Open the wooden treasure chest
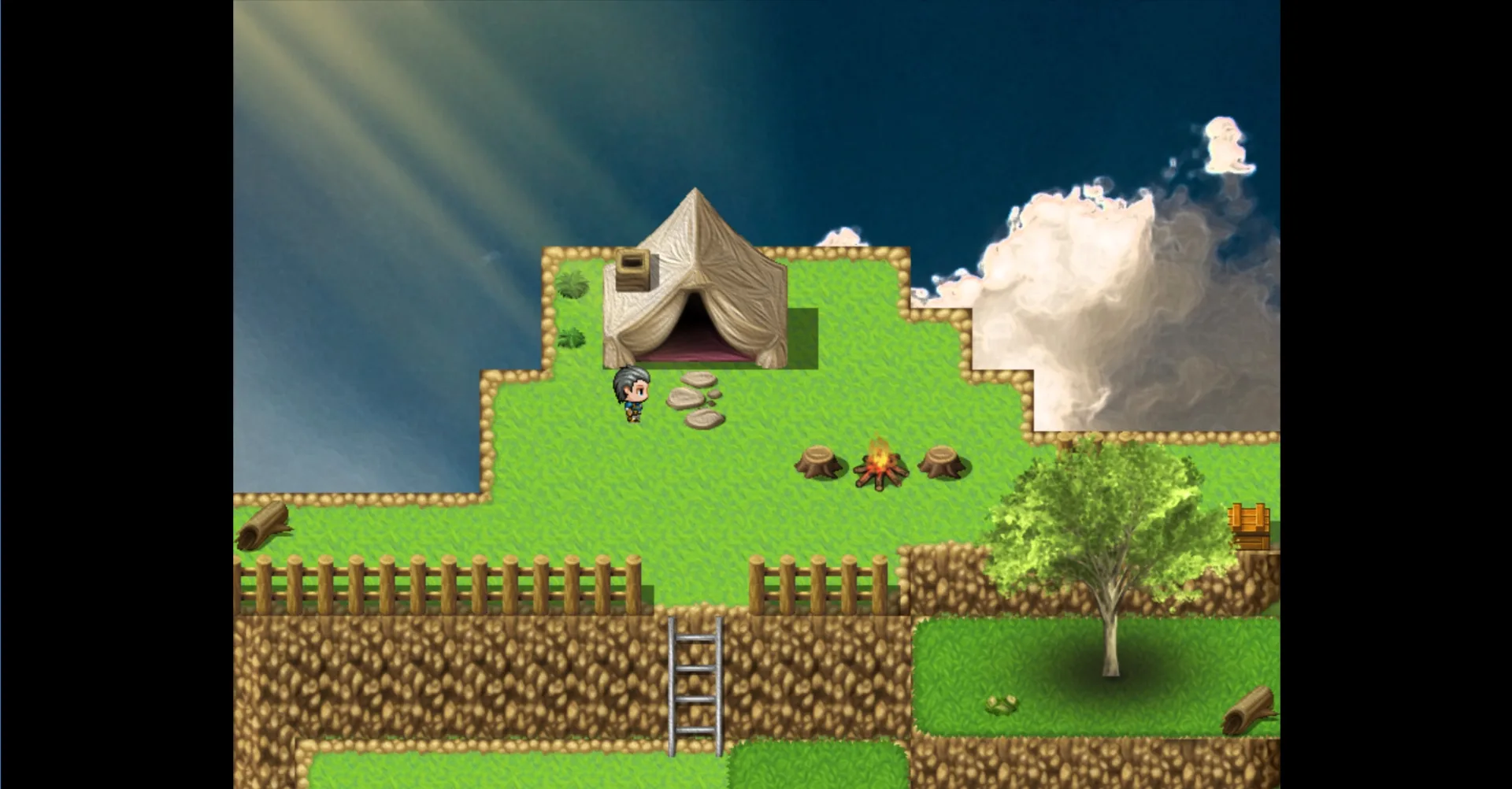1512x789 pixels. (1249, 526)
